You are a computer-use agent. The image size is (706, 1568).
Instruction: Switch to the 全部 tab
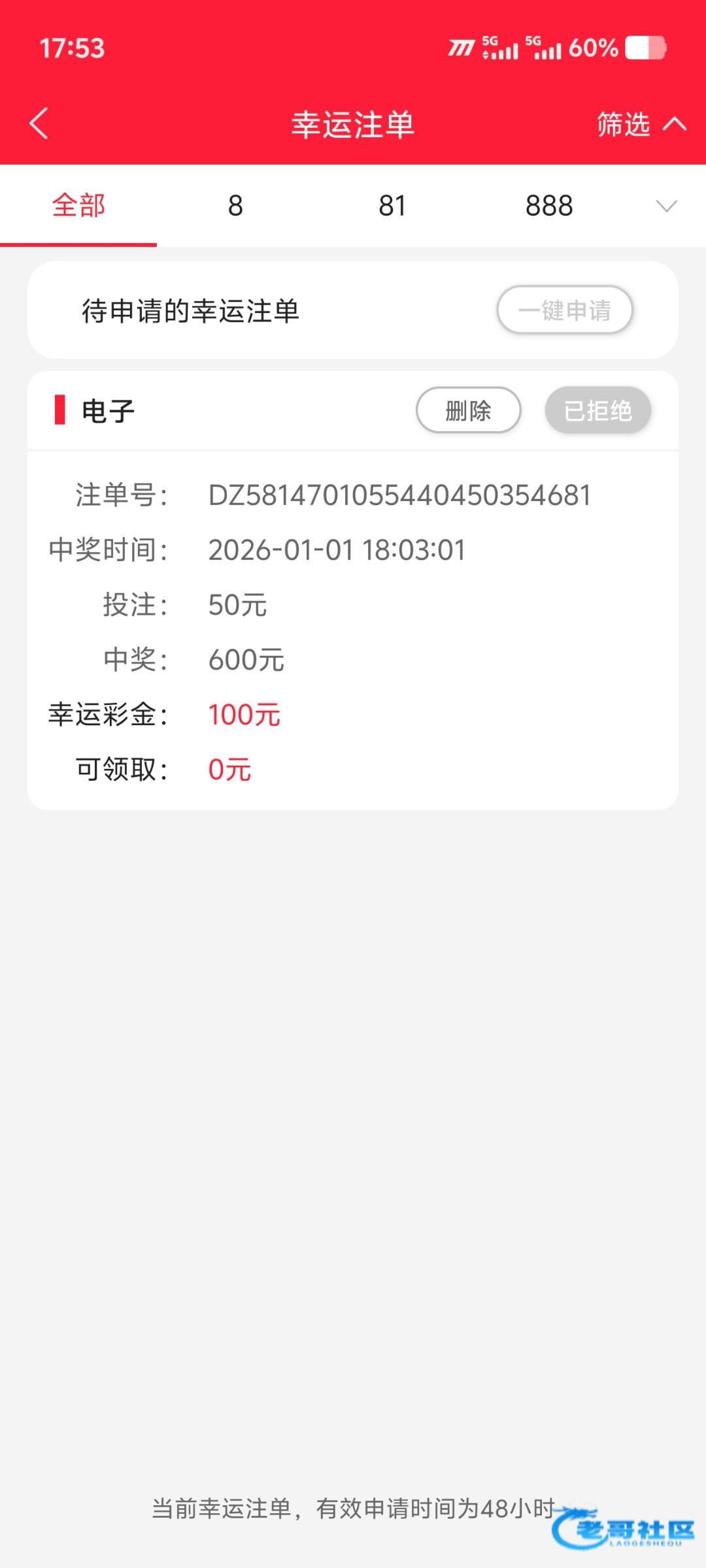coord(78,206)
